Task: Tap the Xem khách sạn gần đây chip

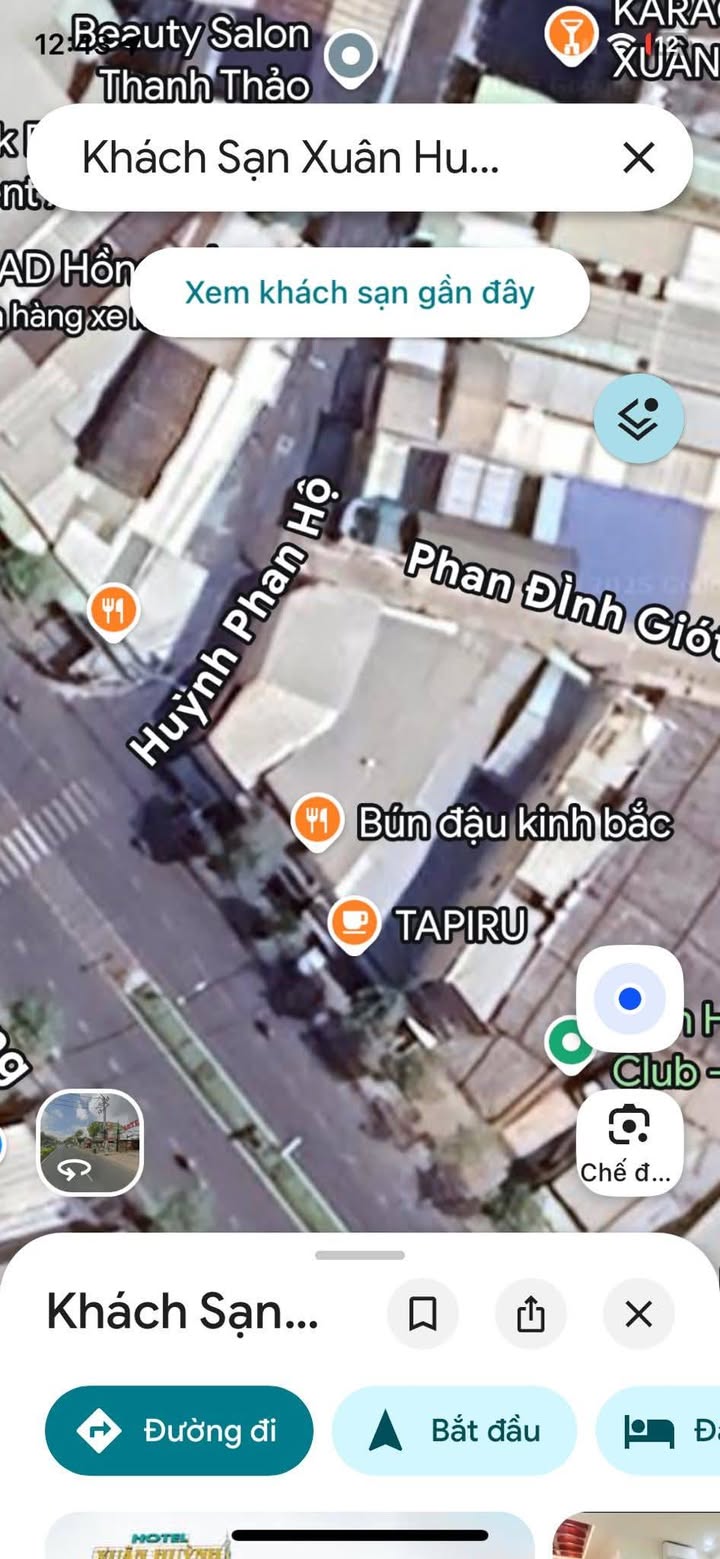Action: point(359,293)
